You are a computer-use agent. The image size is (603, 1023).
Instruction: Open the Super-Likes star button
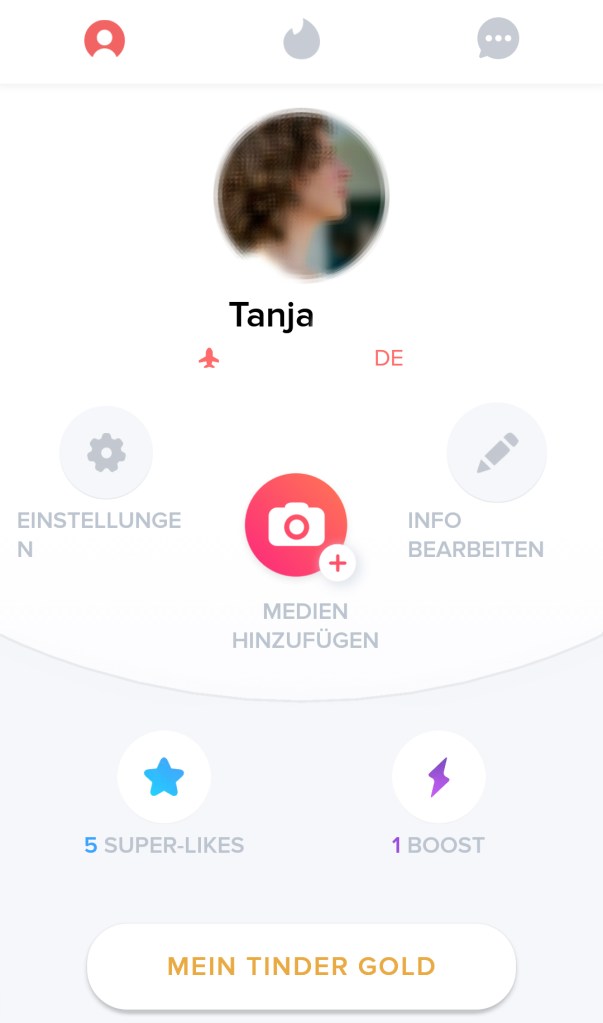pos(164,777)
